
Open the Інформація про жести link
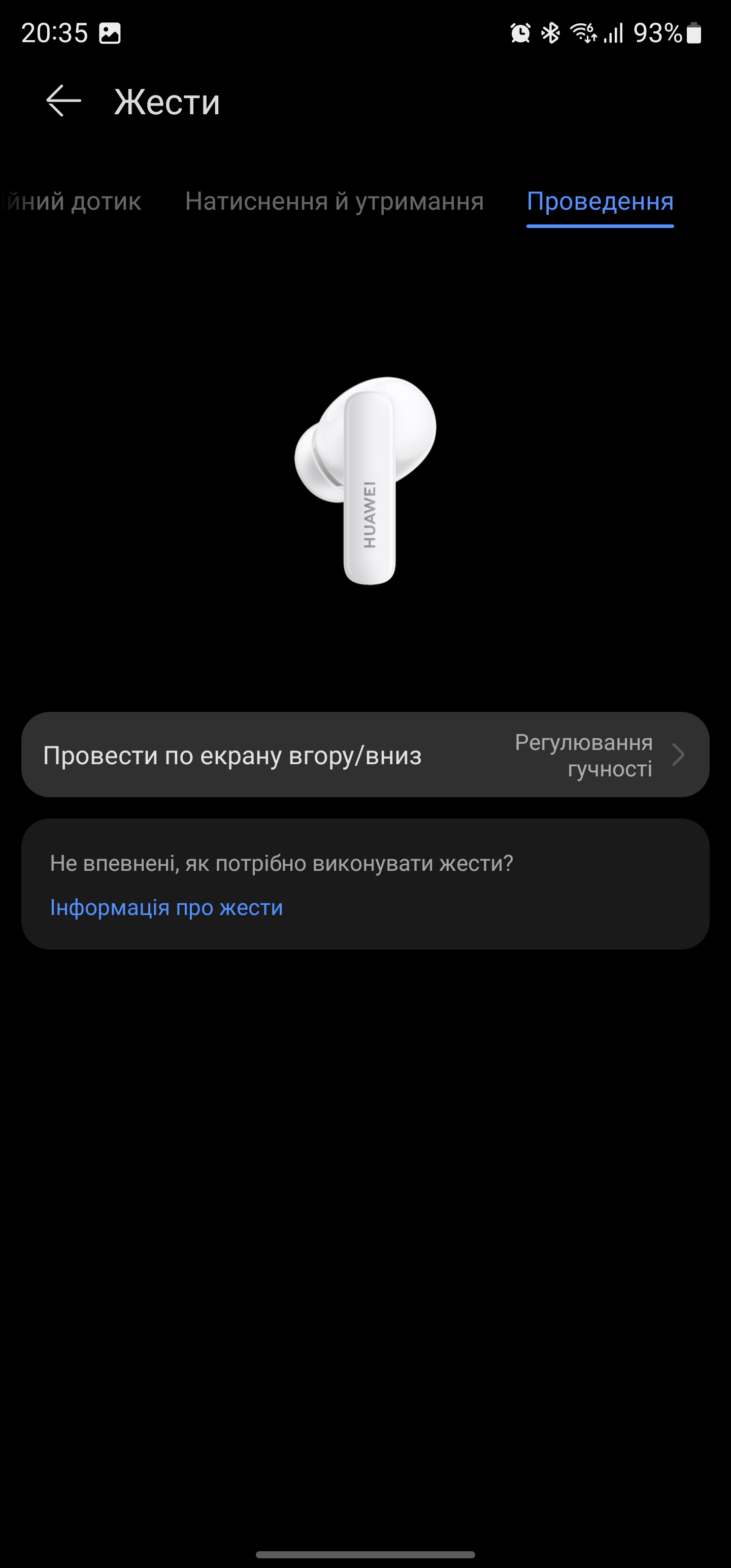coord(166,907)
